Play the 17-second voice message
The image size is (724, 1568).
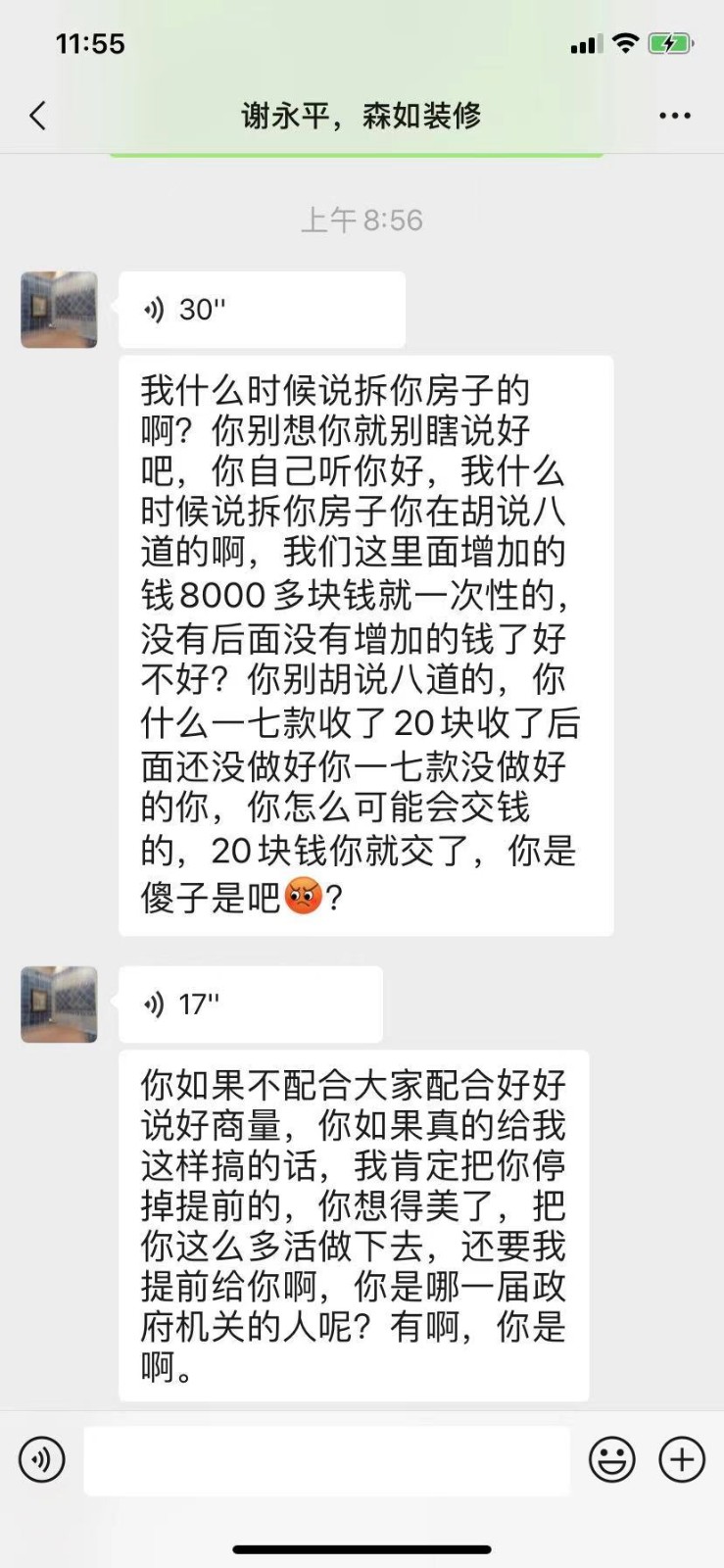[250, 1004]
